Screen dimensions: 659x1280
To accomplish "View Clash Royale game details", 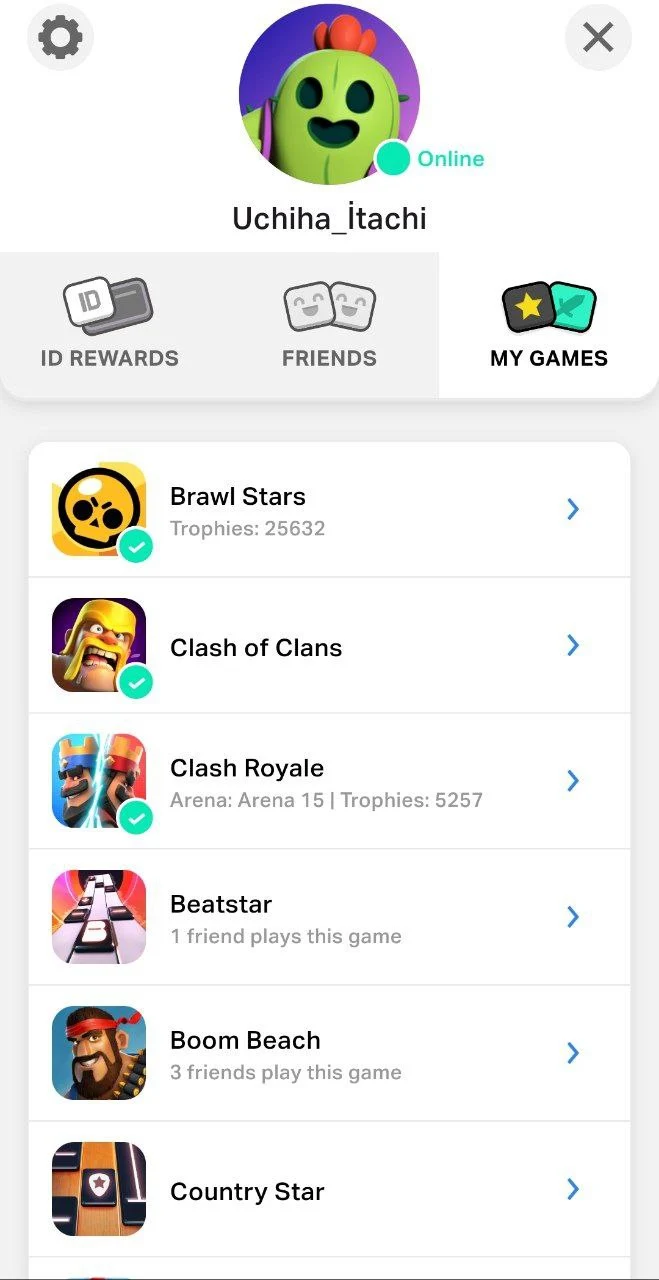I will (329, 782).
